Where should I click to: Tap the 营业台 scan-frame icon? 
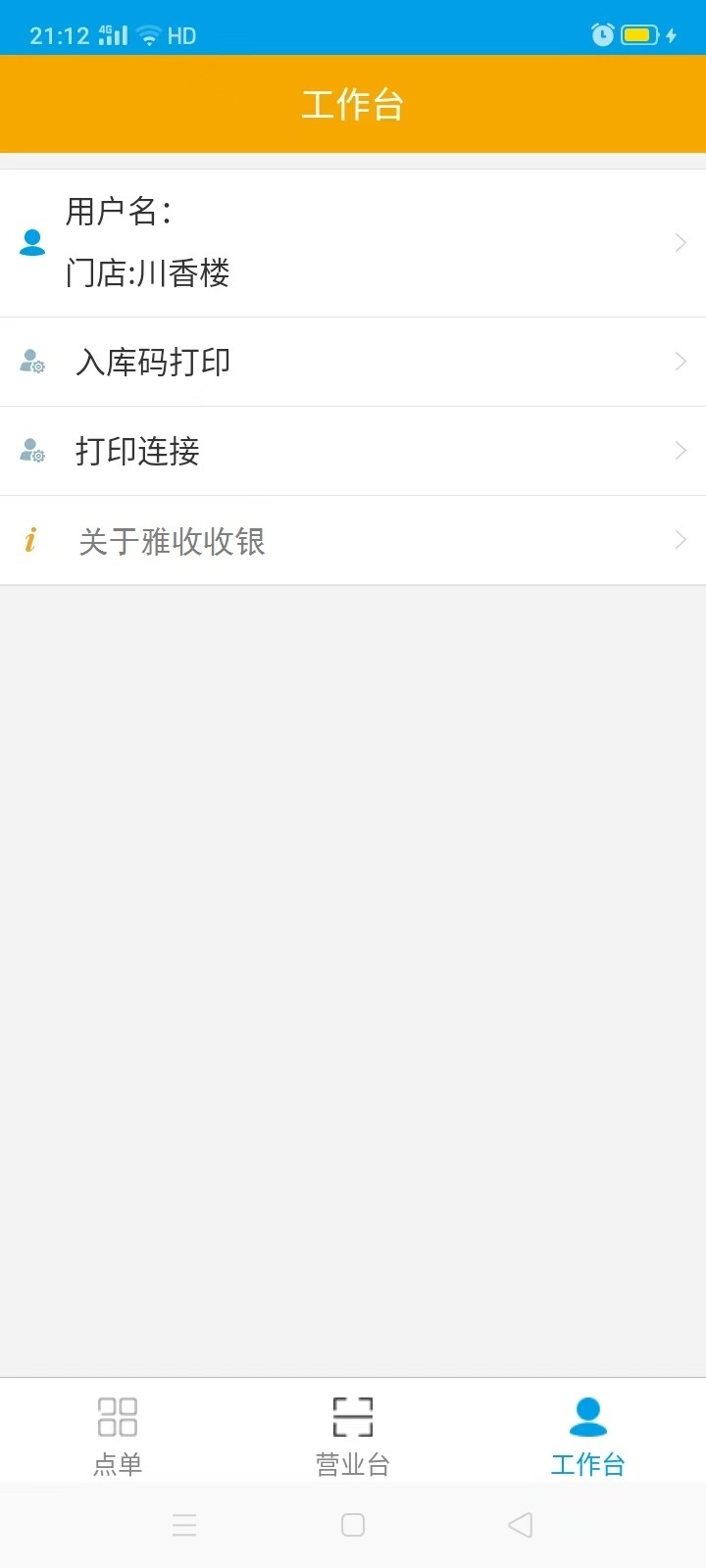point(352,1416)
